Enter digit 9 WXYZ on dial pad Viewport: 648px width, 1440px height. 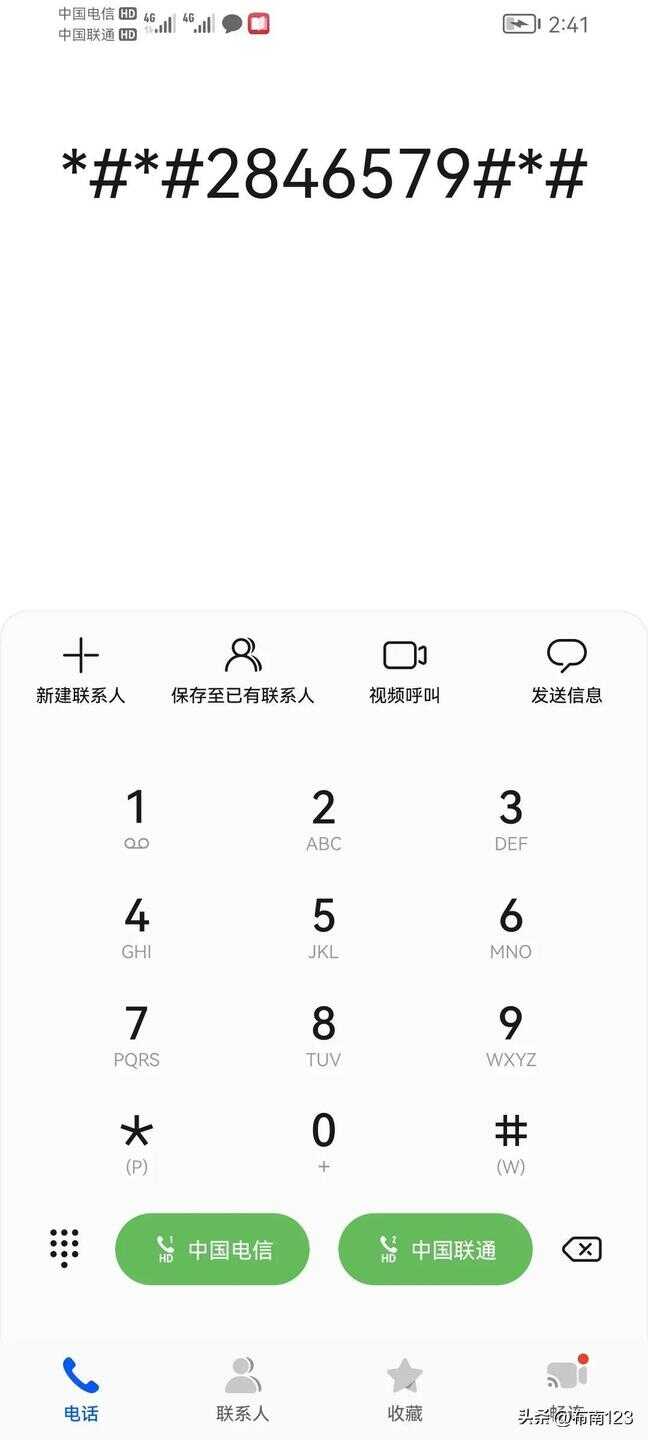510,1035
